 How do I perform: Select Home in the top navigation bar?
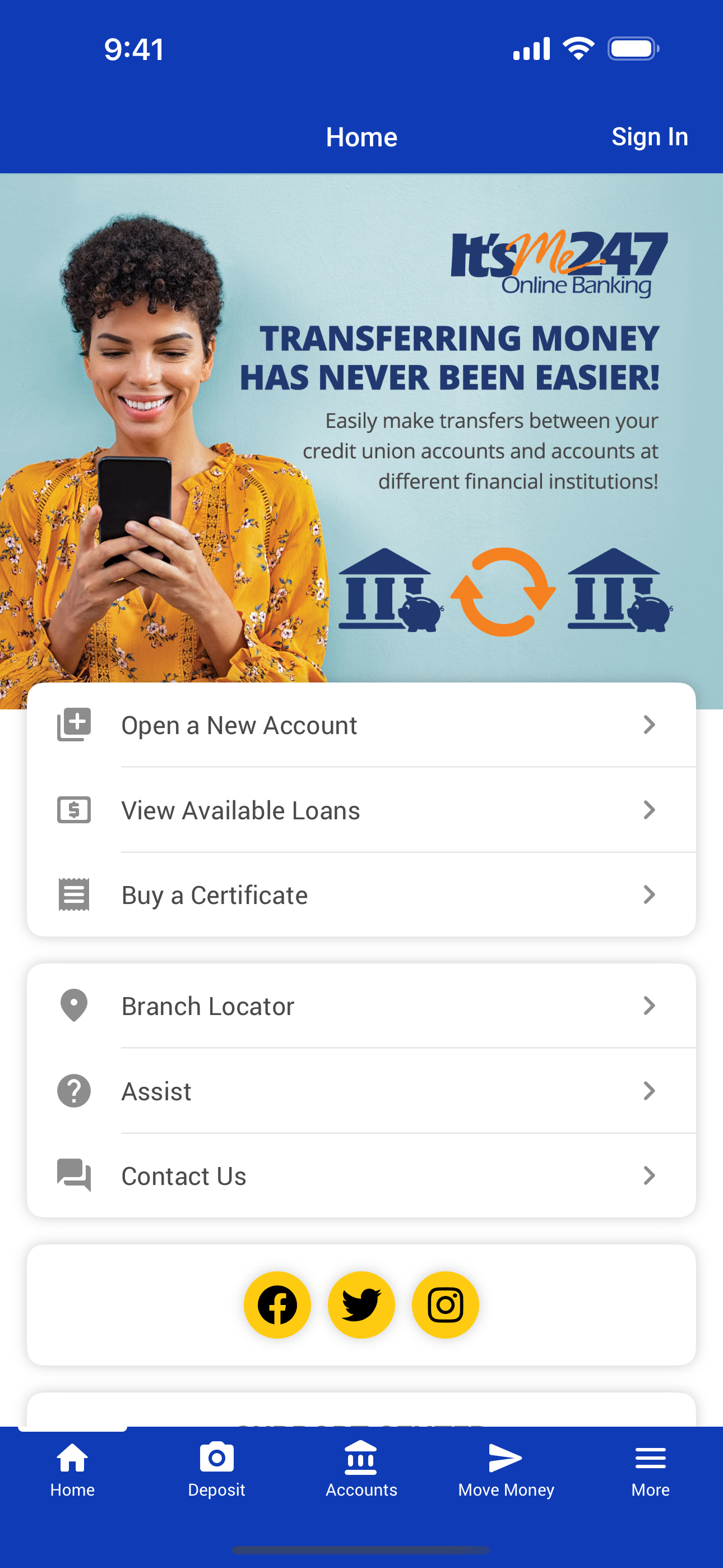coord(361,136)
